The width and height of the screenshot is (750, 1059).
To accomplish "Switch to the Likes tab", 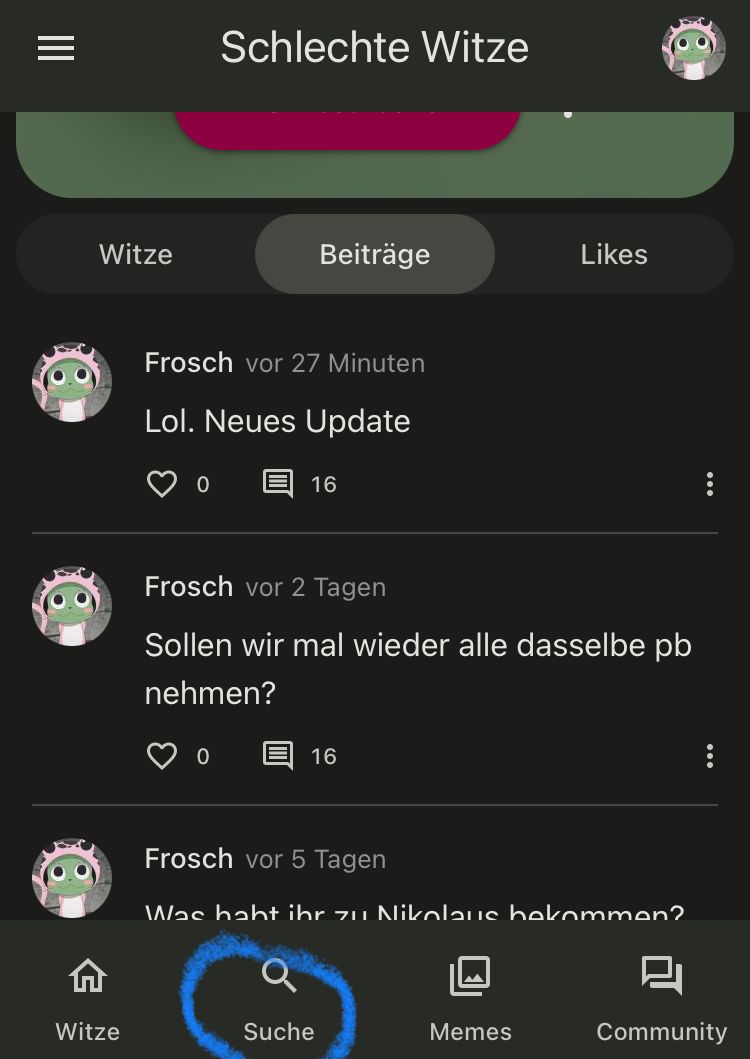I will (614, 254).
